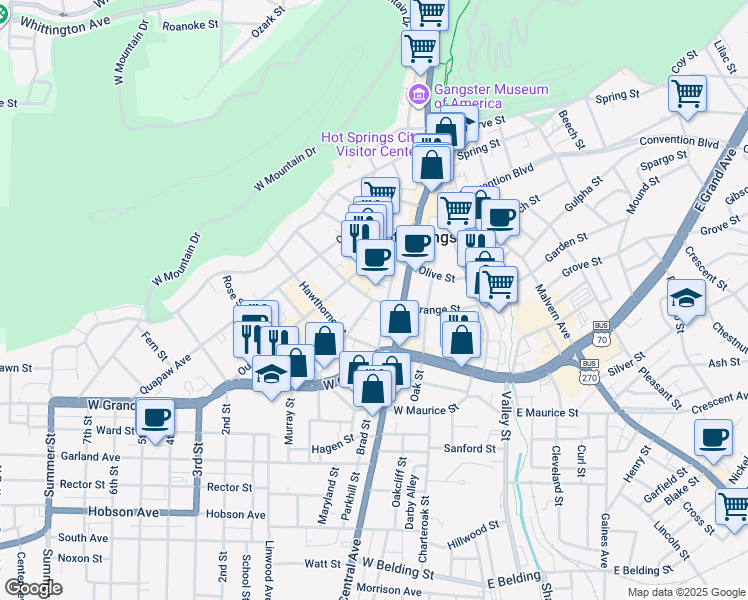The height and width of the screenshot is (600, 748).
Task: Select the shopping bag marker above Hawthorne St intersection
Action: [324, 342]
